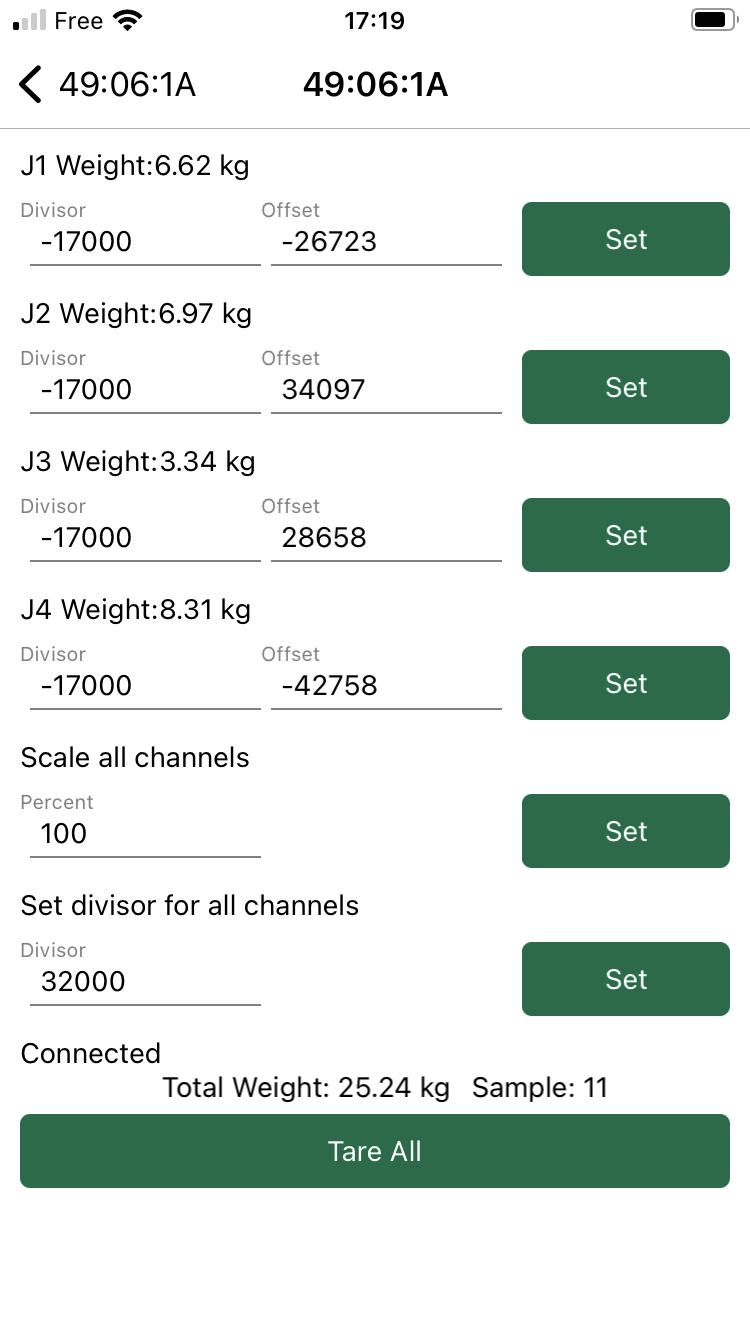Tap the clock showing 17:19
This screenshot has height=1334, width=750.
pyautogui.click(x=375, y=20)
